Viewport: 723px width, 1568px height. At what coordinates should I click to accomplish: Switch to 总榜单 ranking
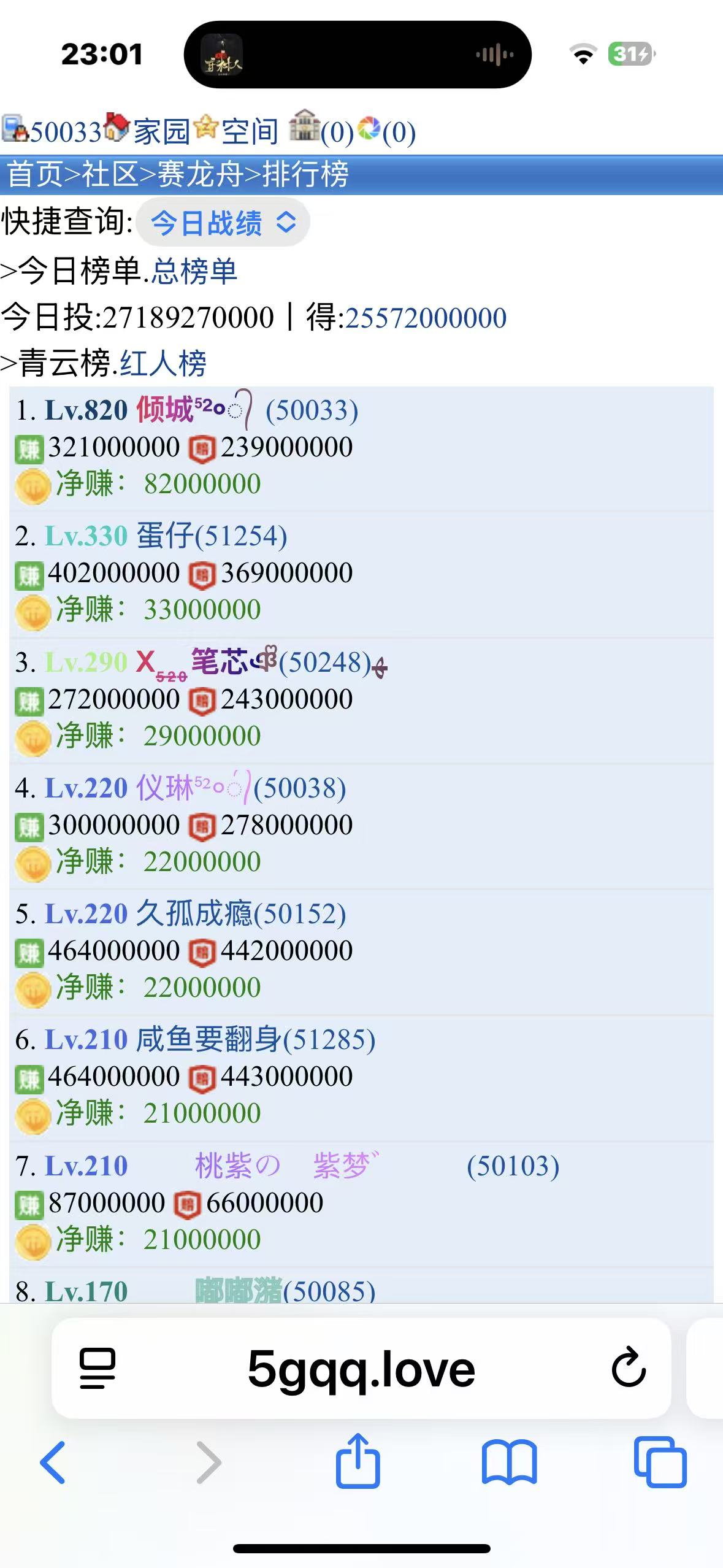(x=194, y=271)
